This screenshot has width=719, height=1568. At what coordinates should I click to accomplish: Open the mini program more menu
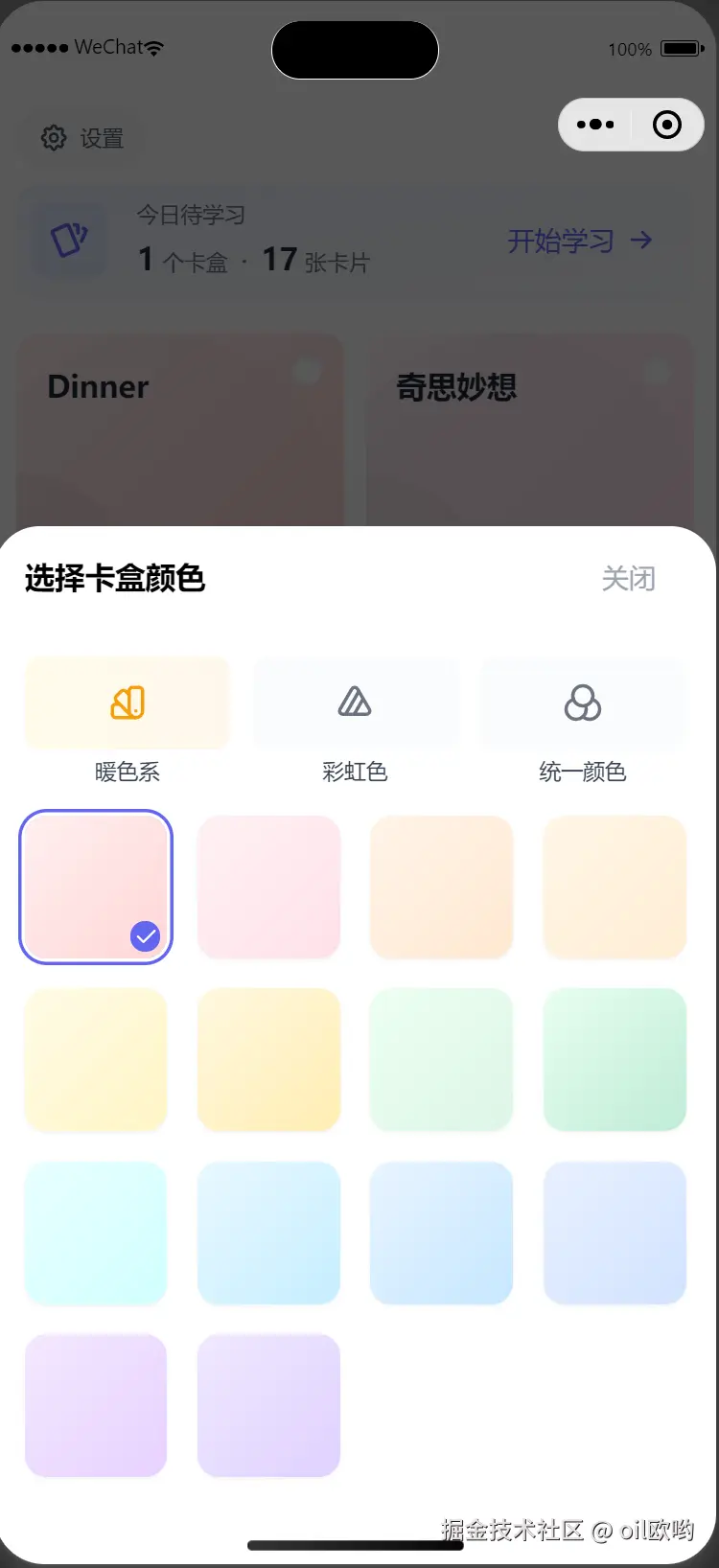pos(595,125)
